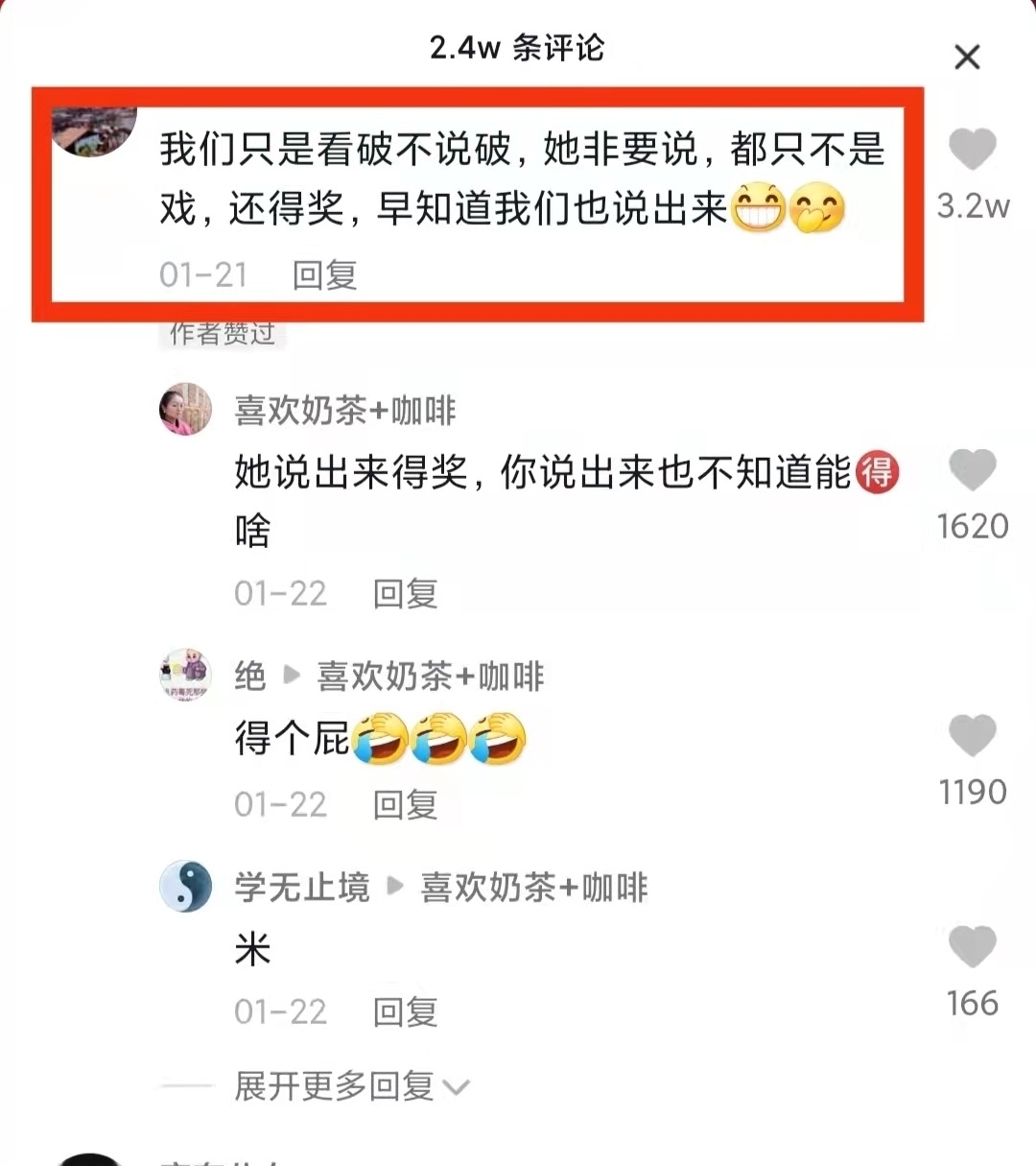Reply to the pinned top comment
The height and width of the screenshot is (1166, 1036).
click(323, 275)
